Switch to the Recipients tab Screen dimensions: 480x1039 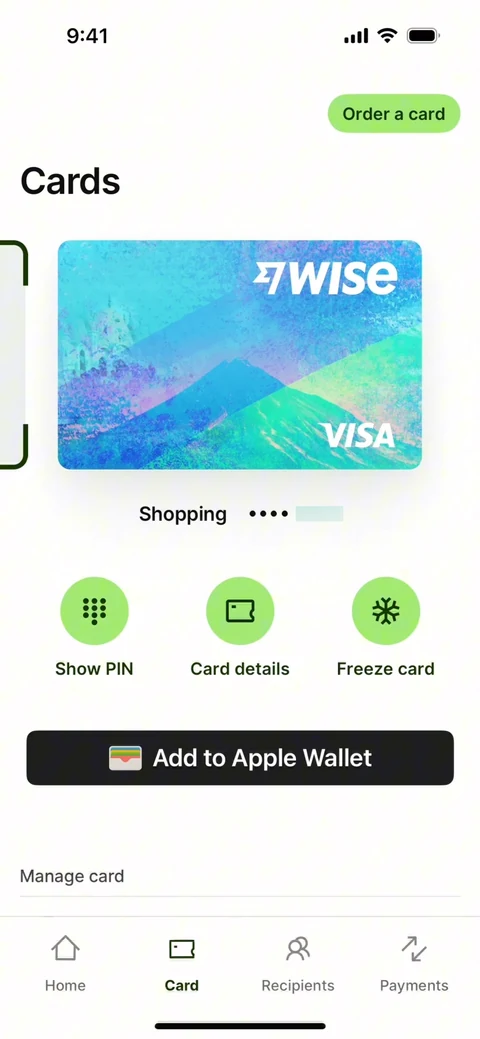(x=298, y=962)
